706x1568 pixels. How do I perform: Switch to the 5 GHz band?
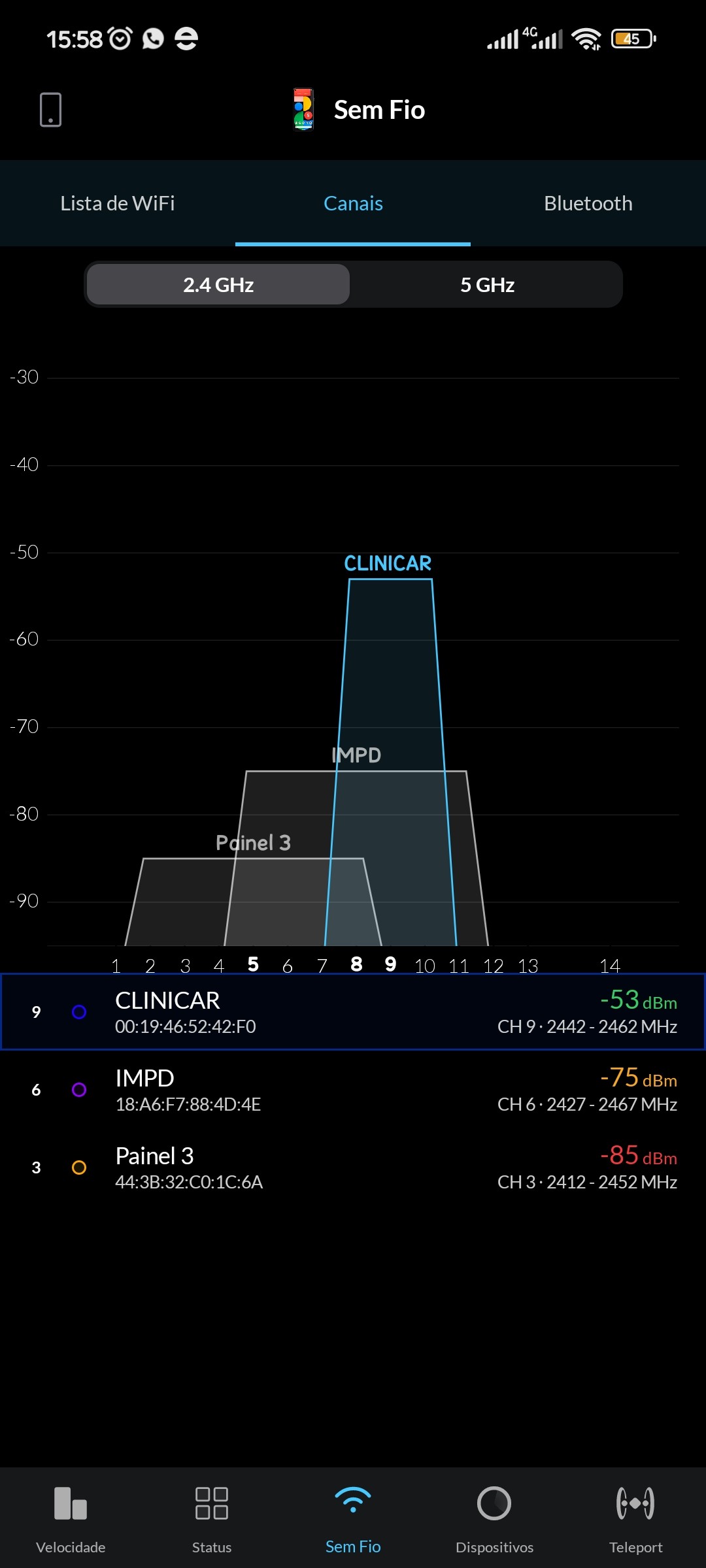[487, 285]
